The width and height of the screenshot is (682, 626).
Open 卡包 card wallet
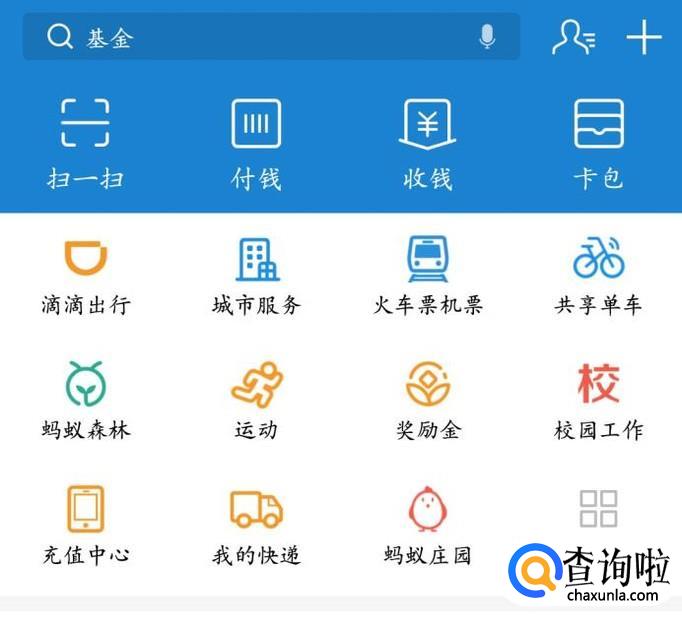click(598, 144)
